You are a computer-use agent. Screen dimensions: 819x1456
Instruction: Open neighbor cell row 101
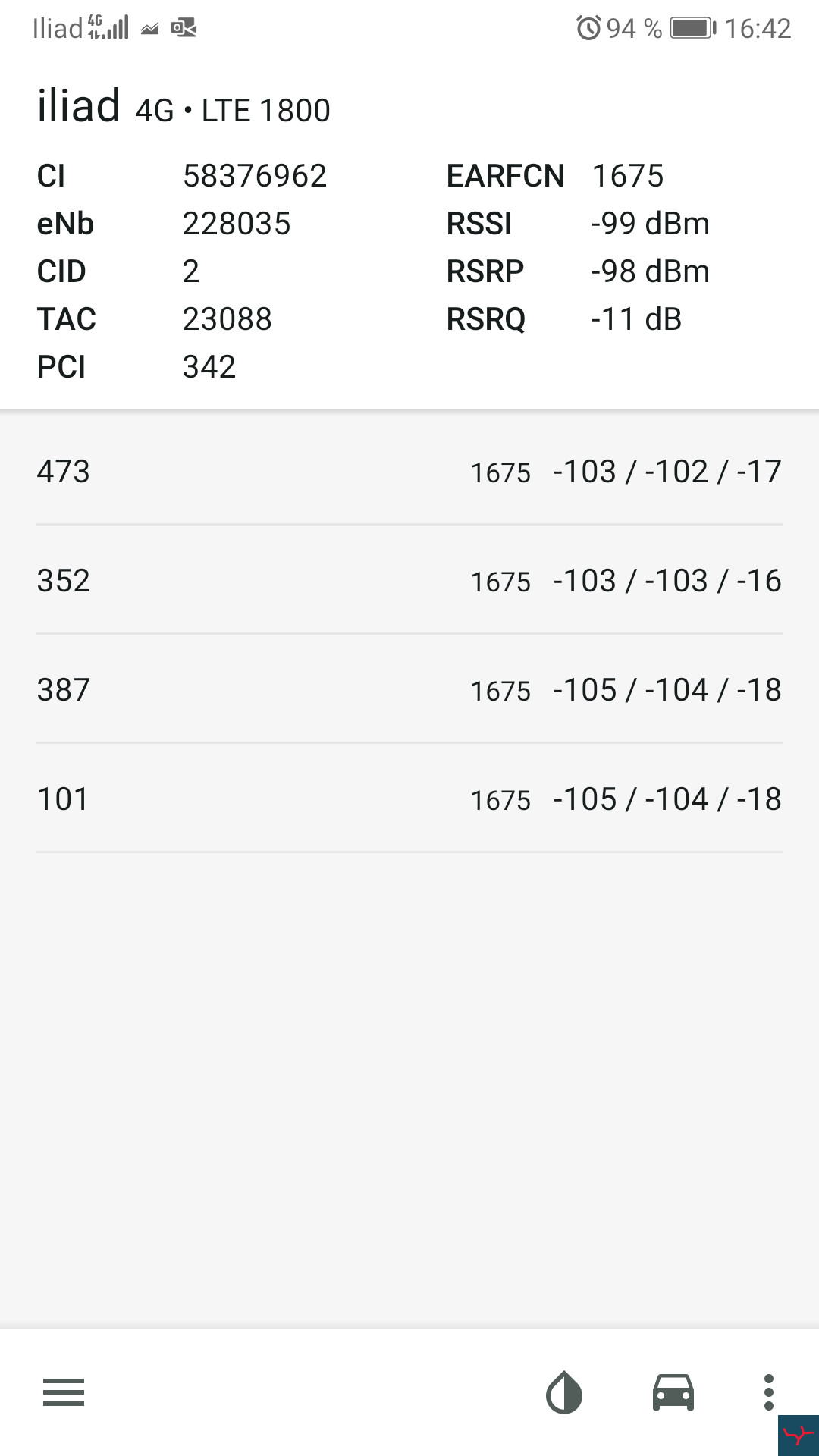(x=409, y=799)
